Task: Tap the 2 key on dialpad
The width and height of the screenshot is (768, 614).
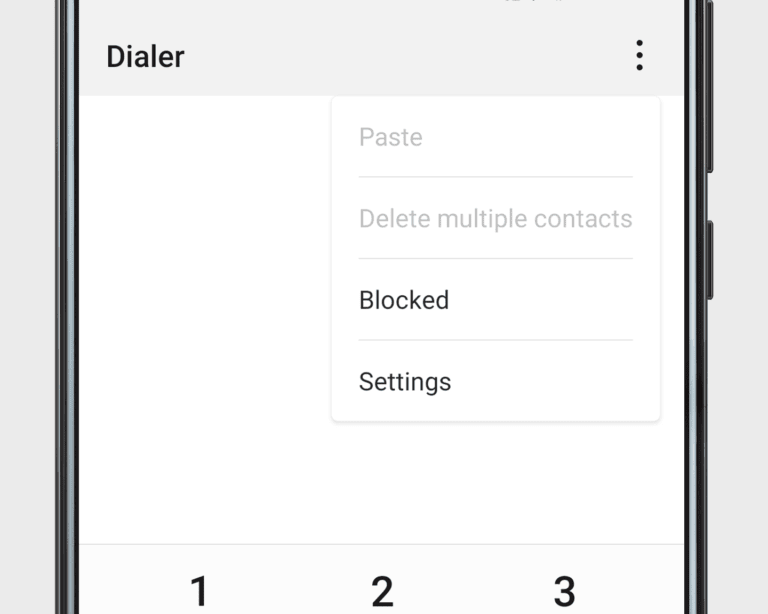Action: point(382,590)
